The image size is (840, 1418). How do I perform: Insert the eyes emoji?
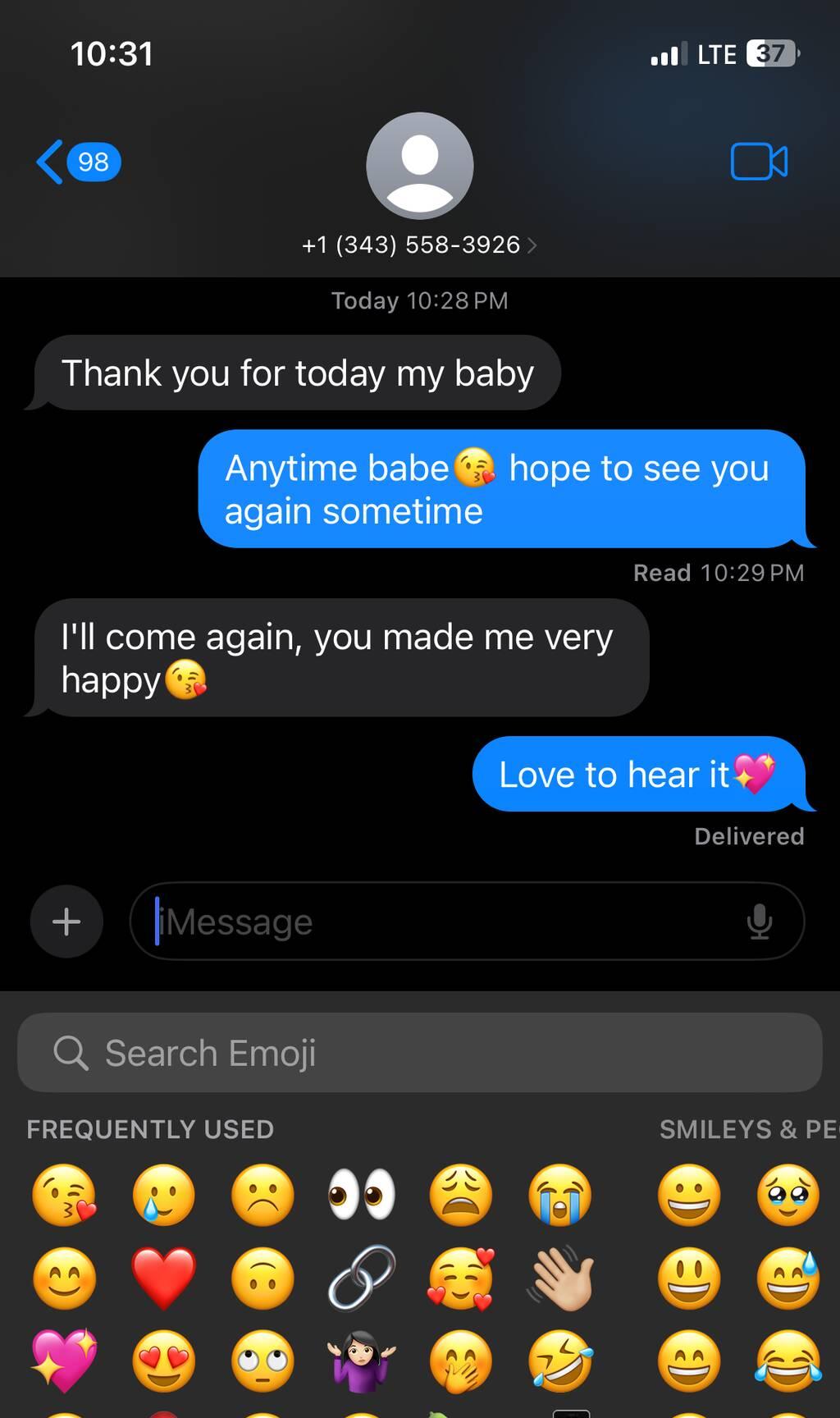click(361, 1195)
